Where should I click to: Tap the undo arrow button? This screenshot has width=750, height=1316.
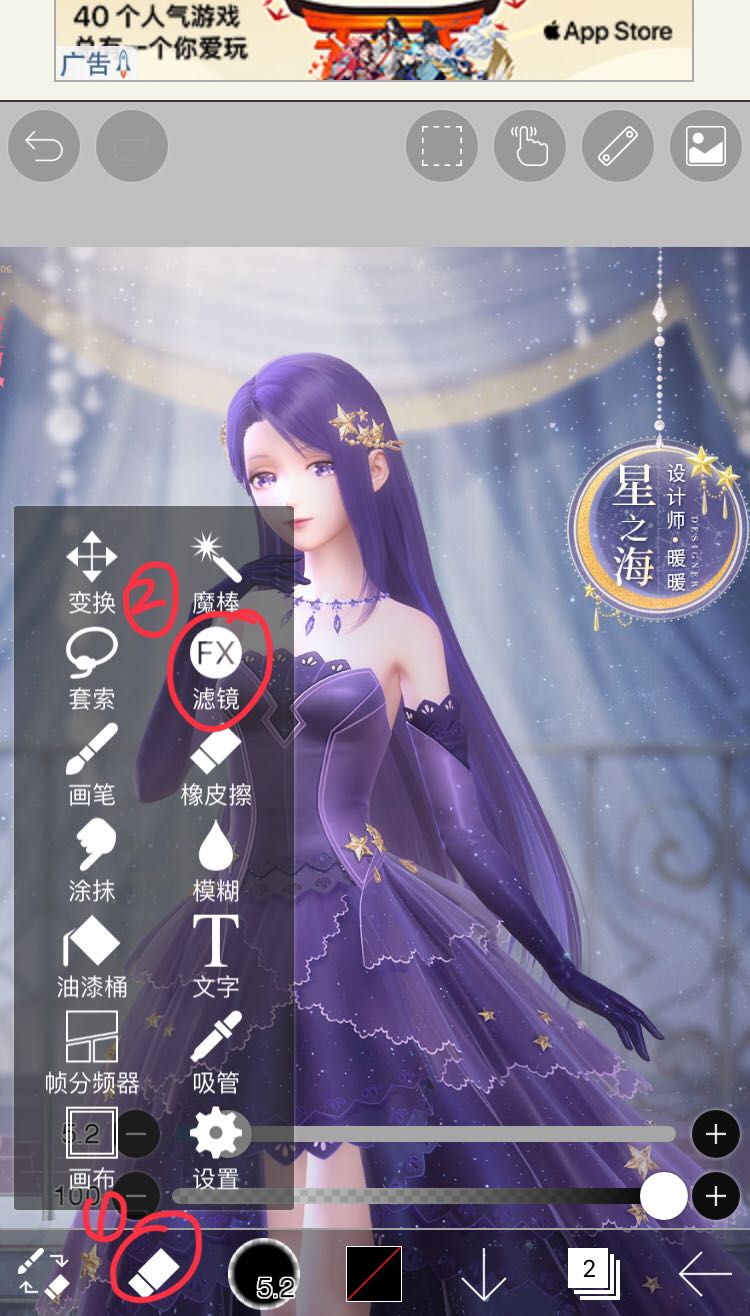tap(44, 148)
